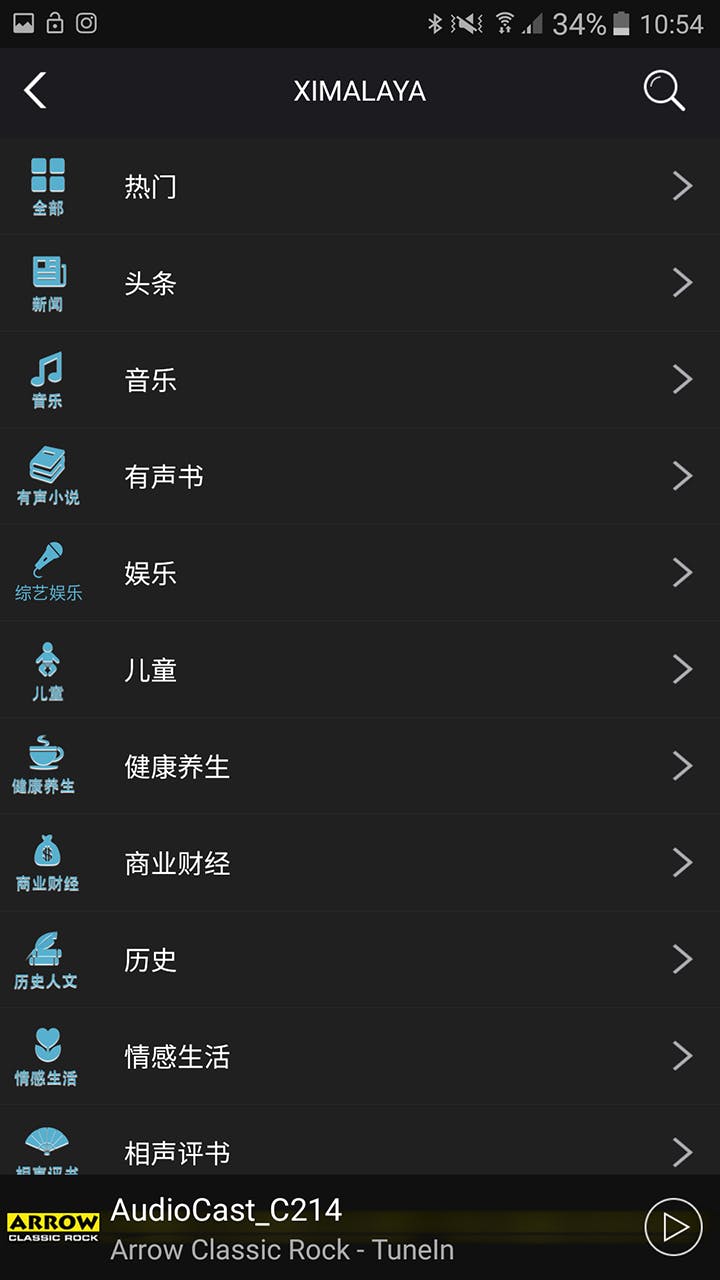Open the 情感生活 category
Viewport: 720px width, 1280px height.
pyautogui.click(x=360, y=1056)
